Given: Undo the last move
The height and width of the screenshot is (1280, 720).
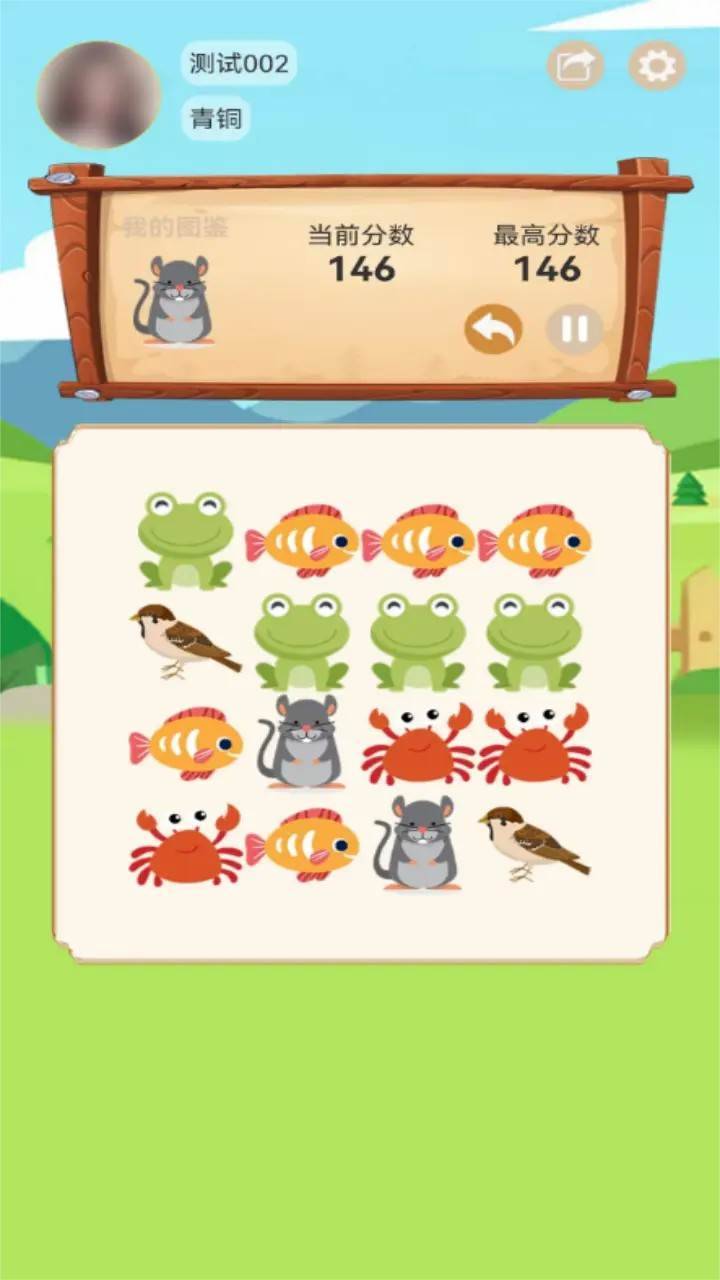Looking at the screenshot, I should tap(493, 329).
